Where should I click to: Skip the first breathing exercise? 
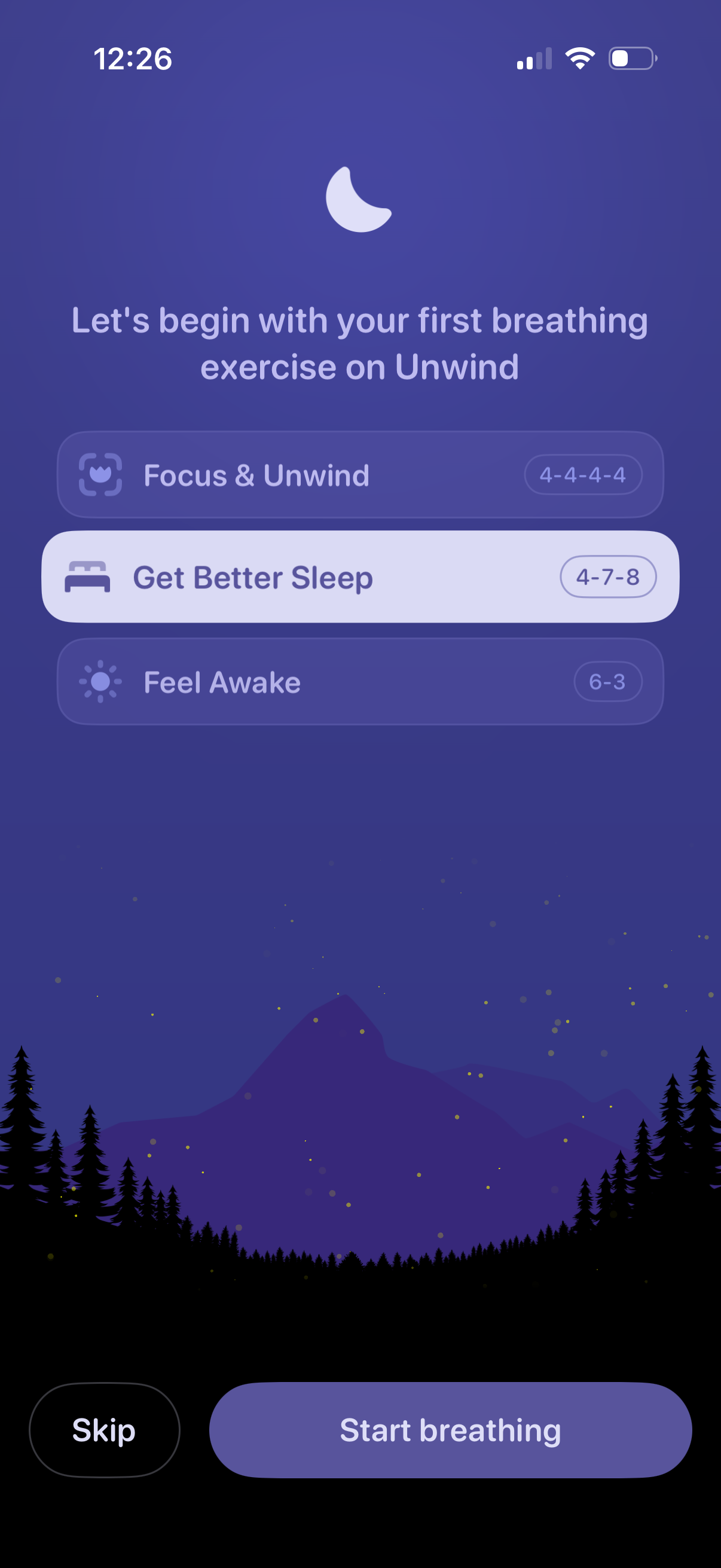[104, 1430]
